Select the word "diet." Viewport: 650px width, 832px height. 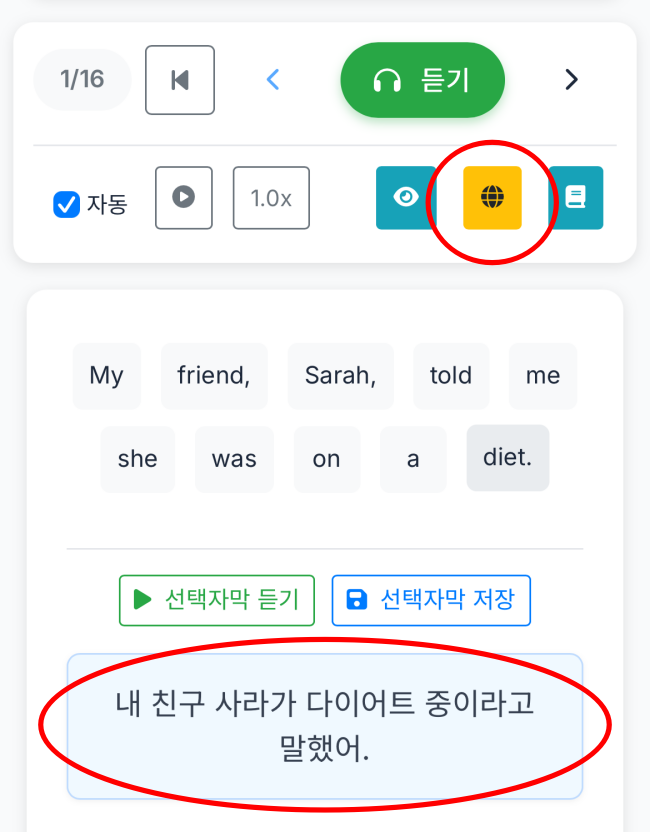point(508,458)
